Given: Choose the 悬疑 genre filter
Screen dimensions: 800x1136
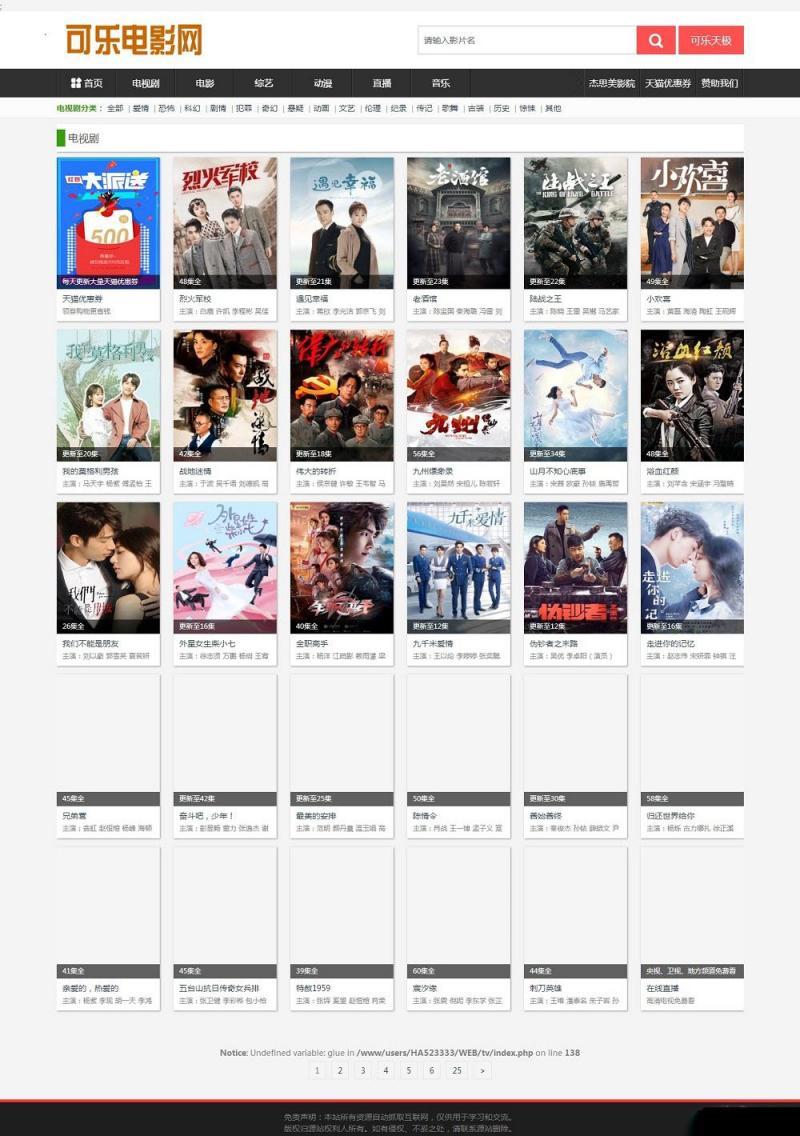Looking at the screenshot, I should (x=295, y=108).
